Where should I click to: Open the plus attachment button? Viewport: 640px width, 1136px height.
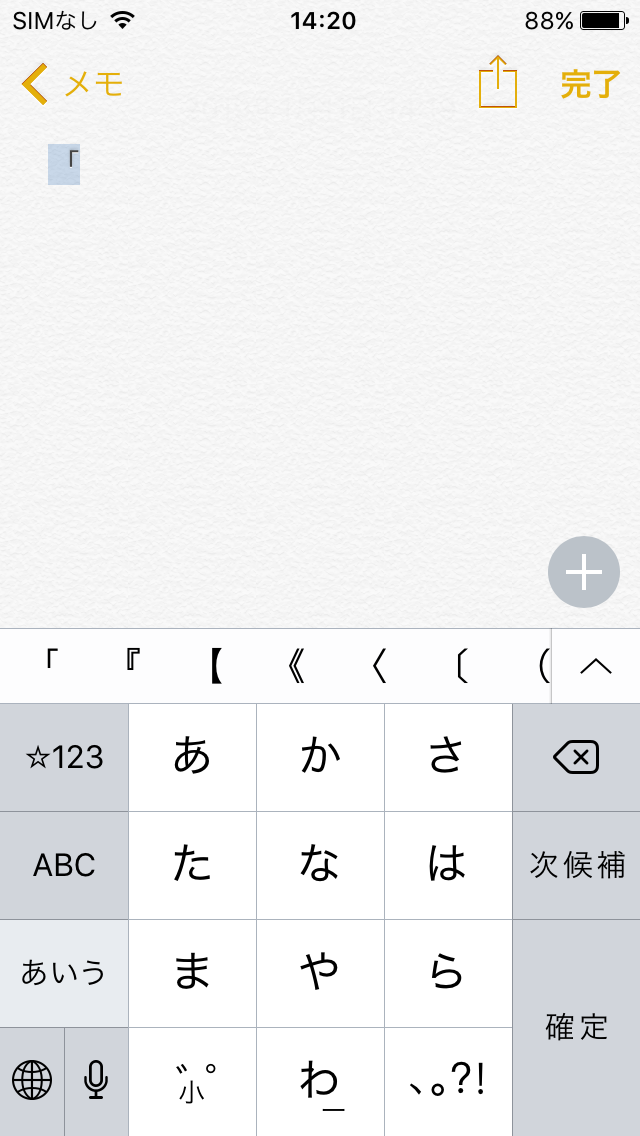click(583, 572)
